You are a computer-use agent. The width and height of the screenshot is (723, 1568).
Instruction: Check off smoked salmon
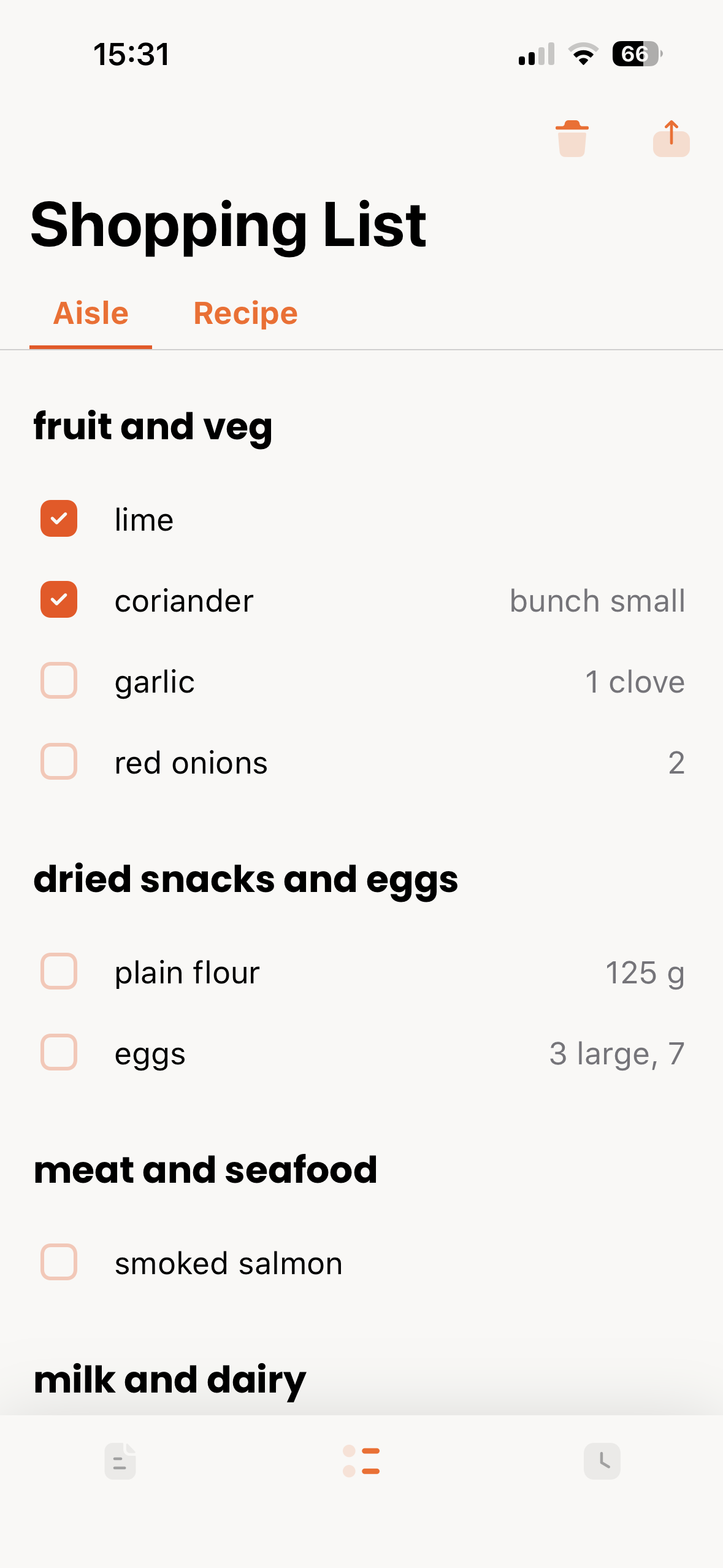[x=58, y=1262]
